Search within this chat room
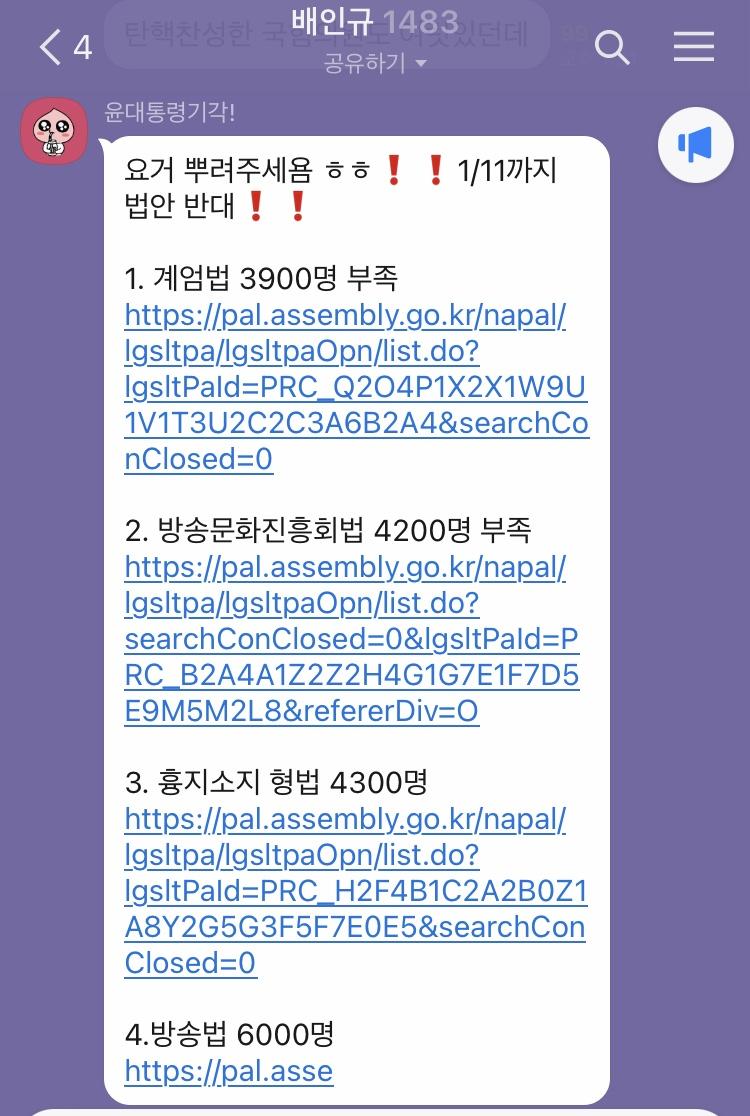The width and height of the screenshot is (750, 1116). click(x=611, y=47)
